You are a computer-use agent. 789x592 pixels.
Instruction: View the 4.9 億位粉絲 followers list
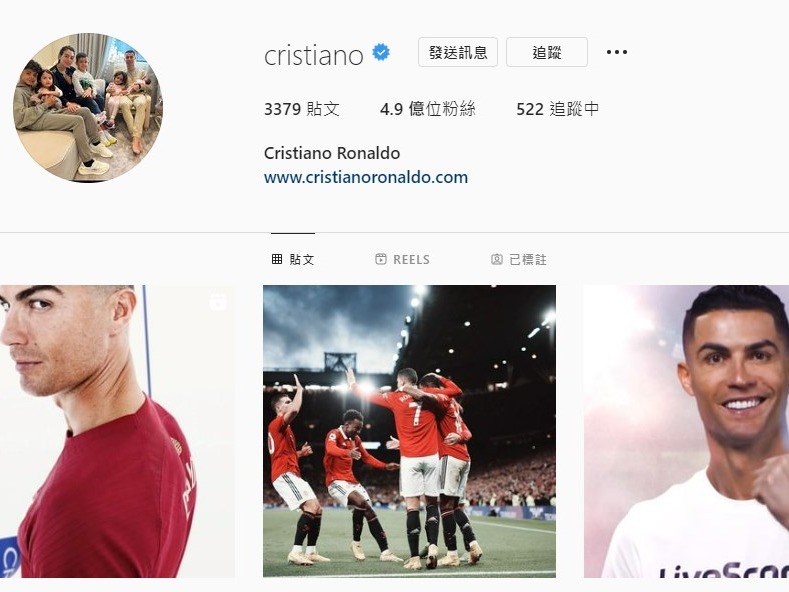click(x=427, y=109)
